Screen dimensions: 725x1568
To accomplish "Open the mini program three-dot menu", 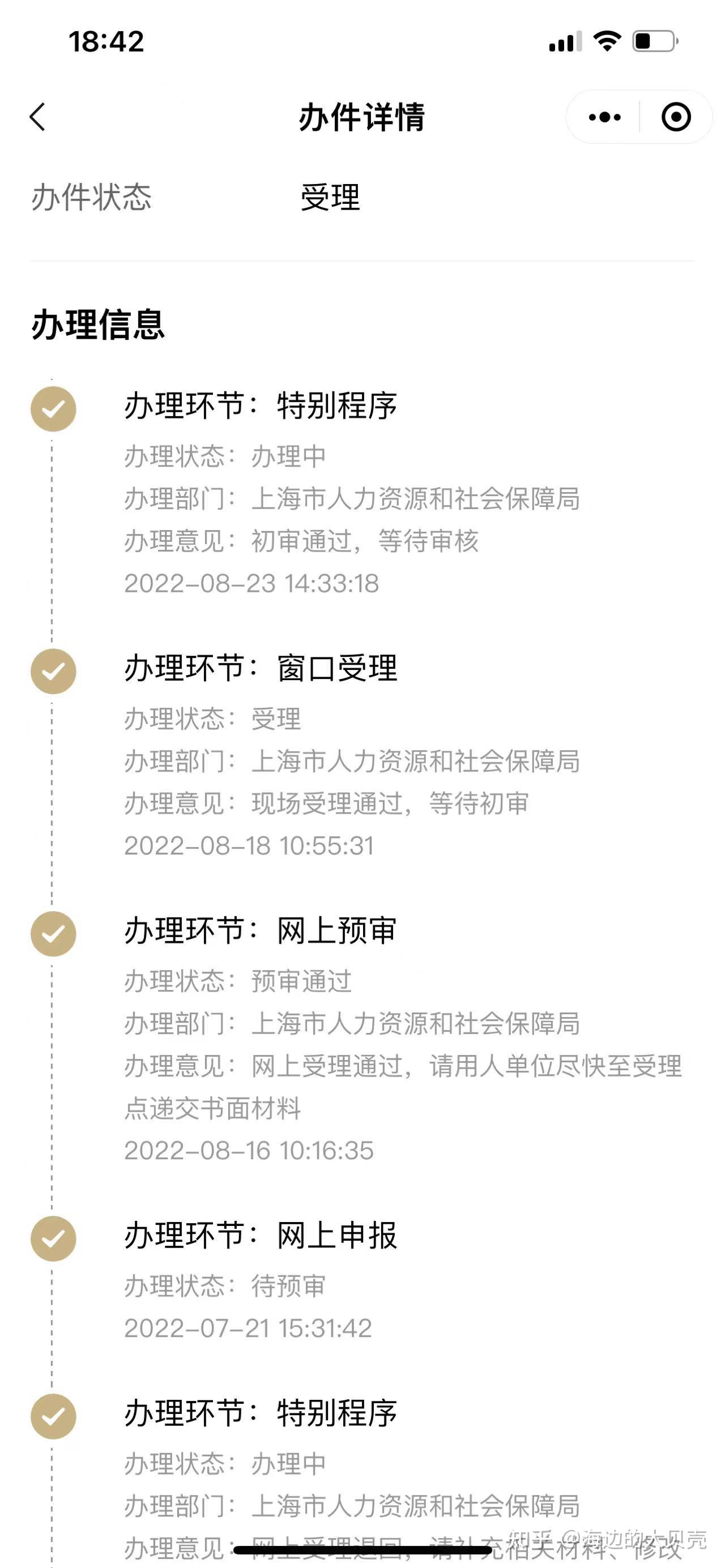I will 604,117.
